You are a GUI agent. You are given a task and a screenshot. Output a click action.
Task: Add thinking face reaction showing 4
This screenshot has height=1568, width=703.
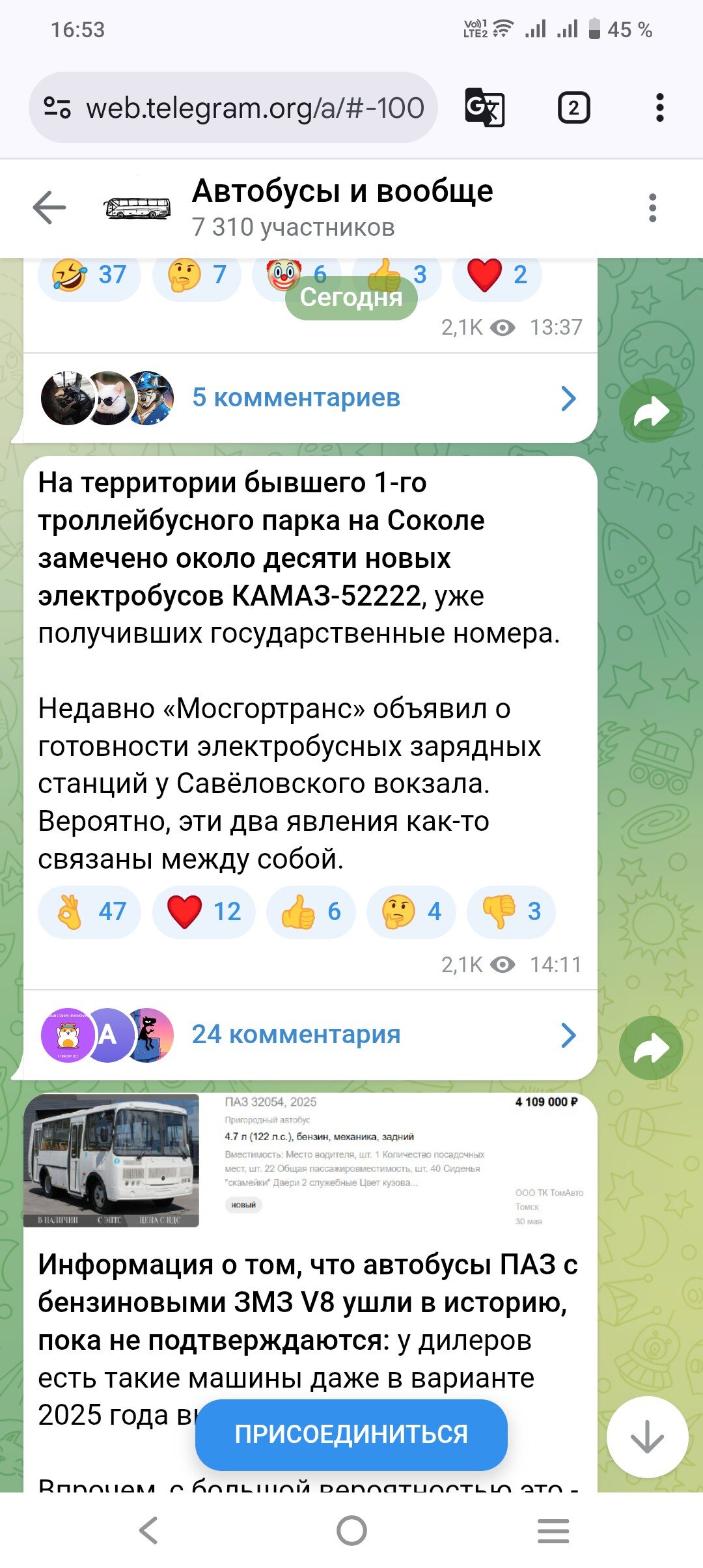point(411,912)
